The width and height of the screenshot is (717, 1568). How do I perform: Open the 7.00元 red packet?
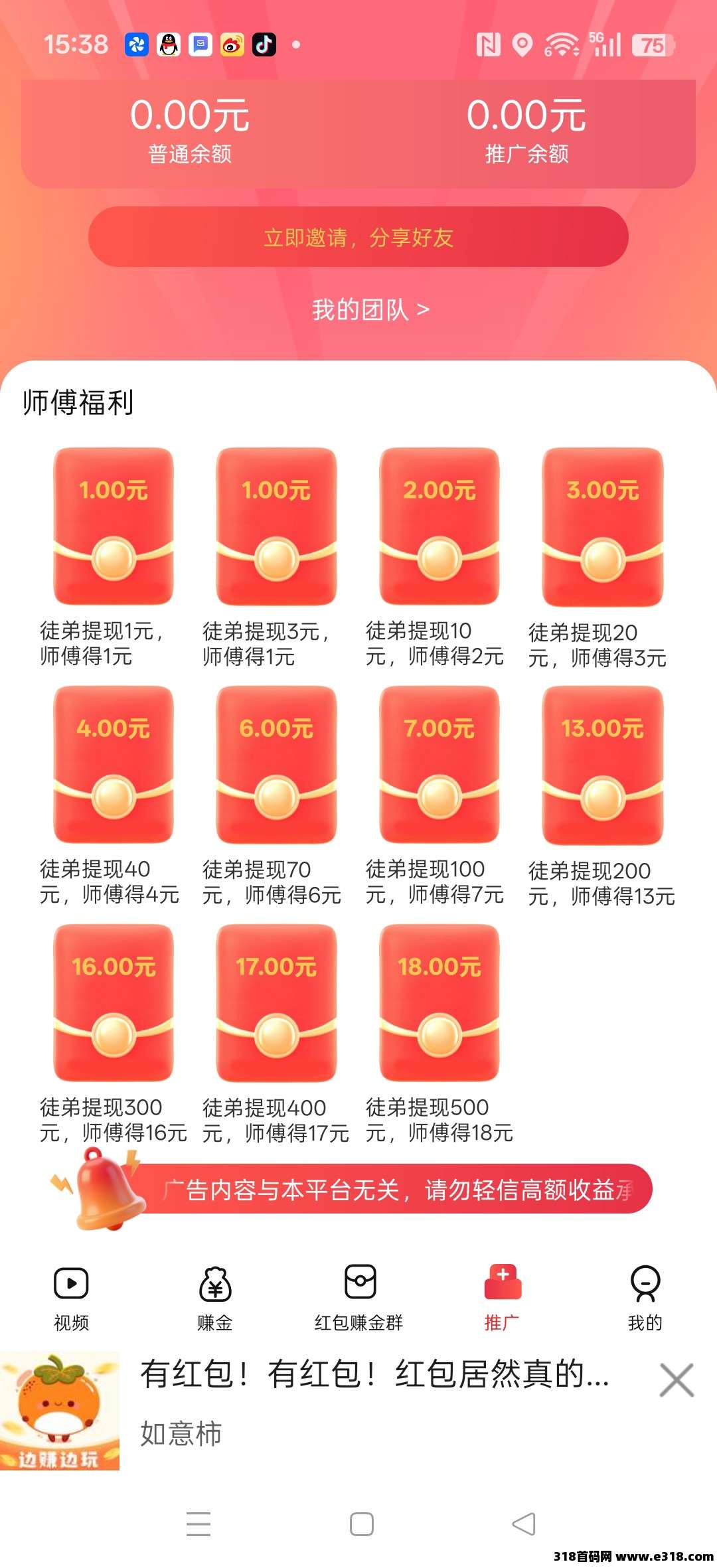coord(439,765)
